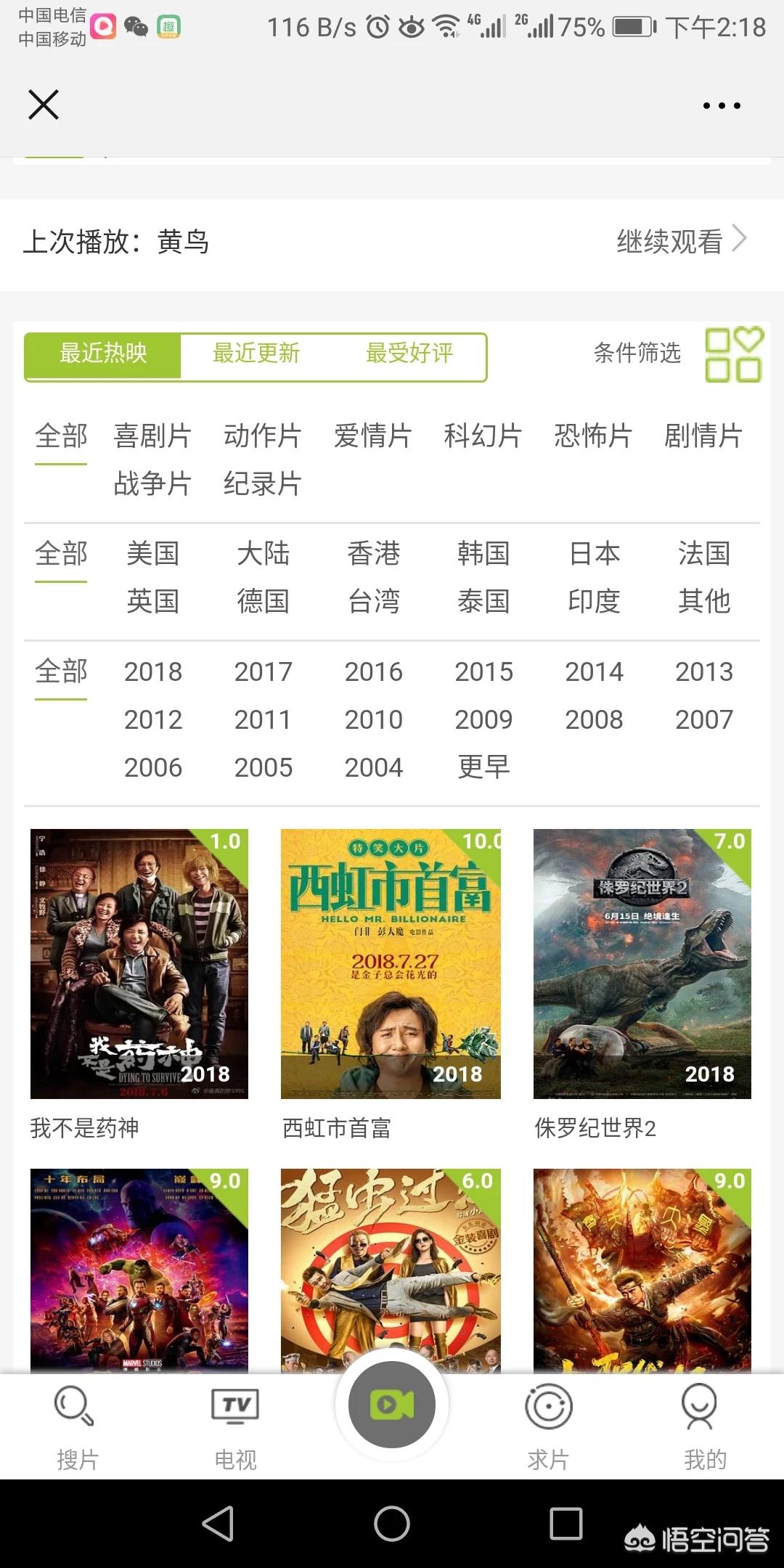Switch to the 最近更新 tab
This screenshot has height=1568, width=784.
click(256, 354)
